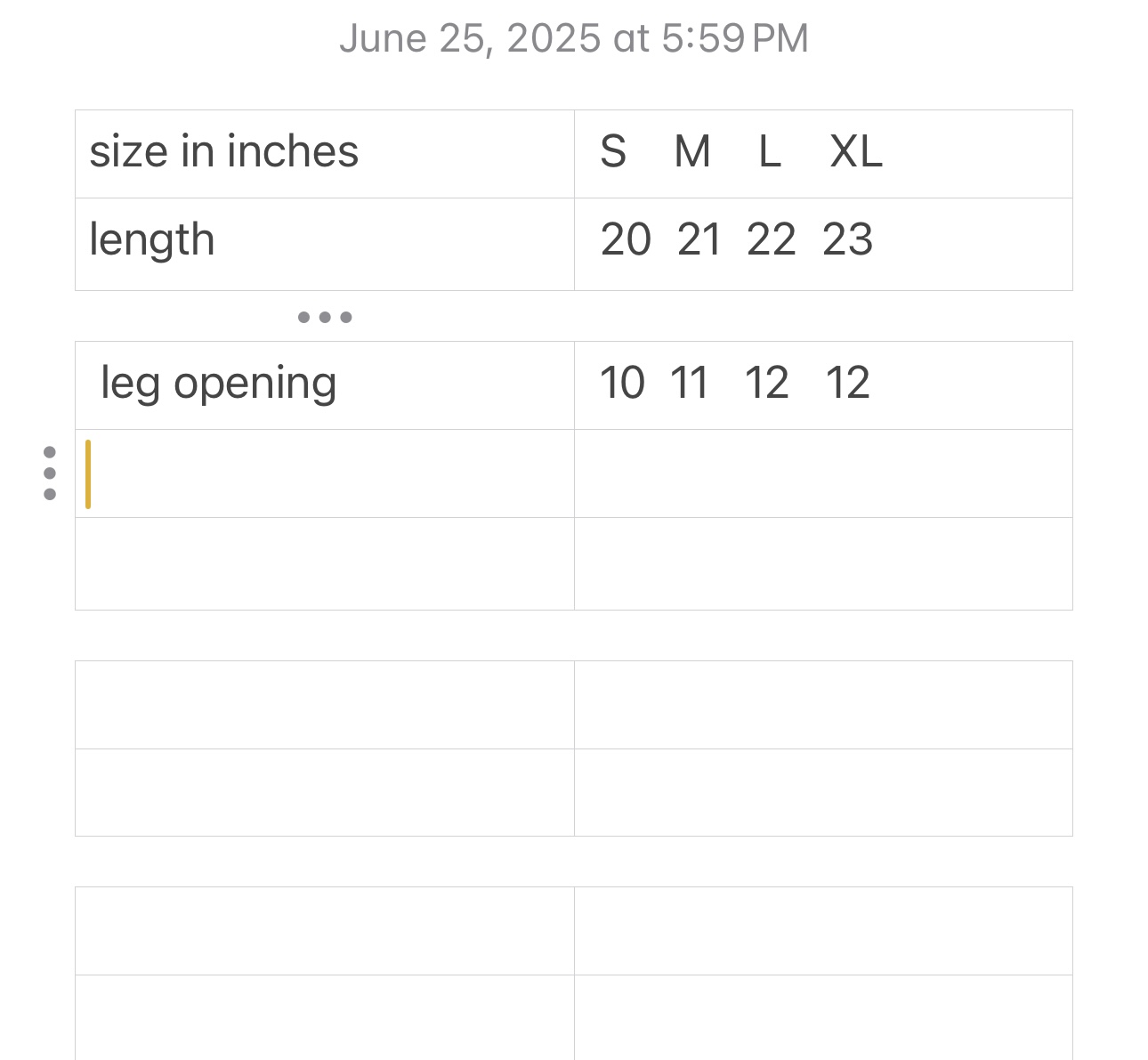
Task: Open the row handle beside the cursor
Action: pyautogui.click(x=50, y=473)
